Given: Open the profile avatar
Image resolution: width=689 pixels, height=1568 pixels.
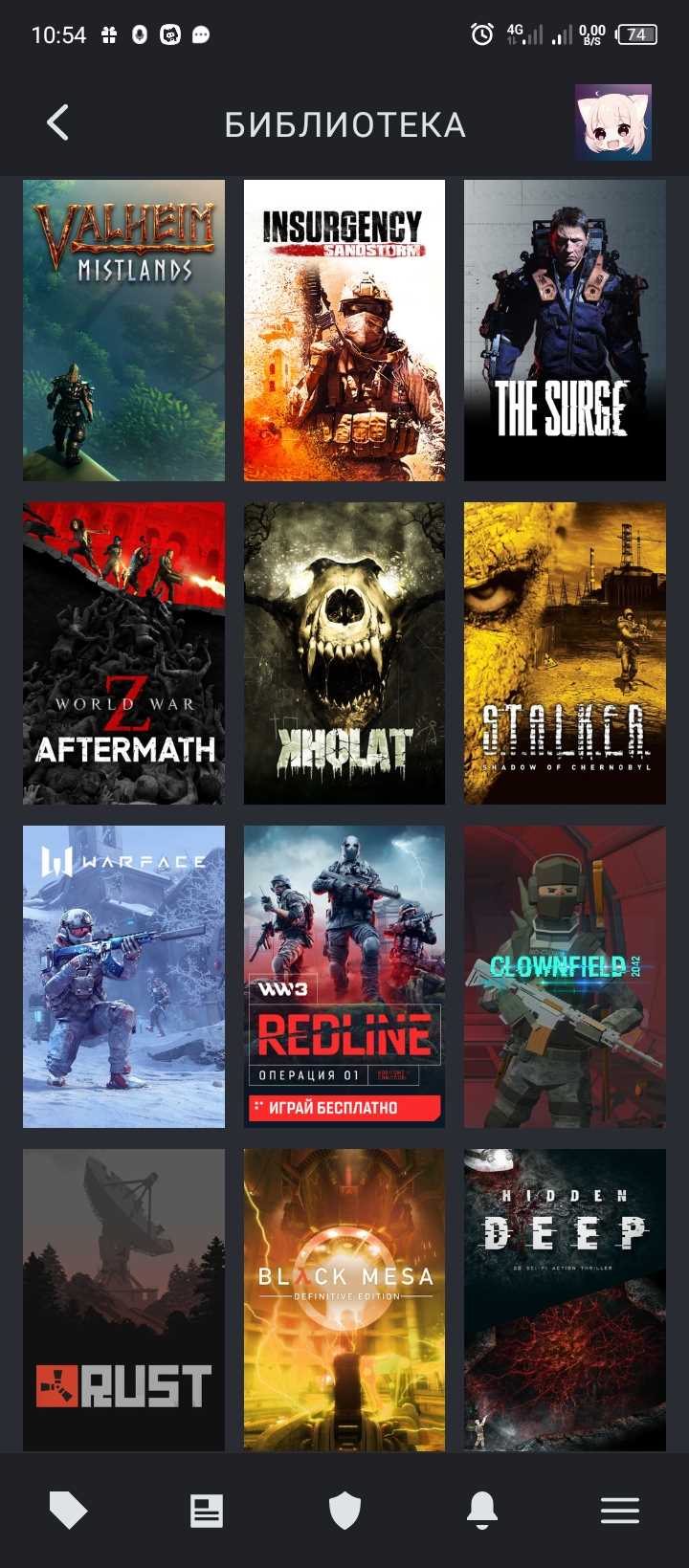Looking at the screenshot, I should click(612, 122).
